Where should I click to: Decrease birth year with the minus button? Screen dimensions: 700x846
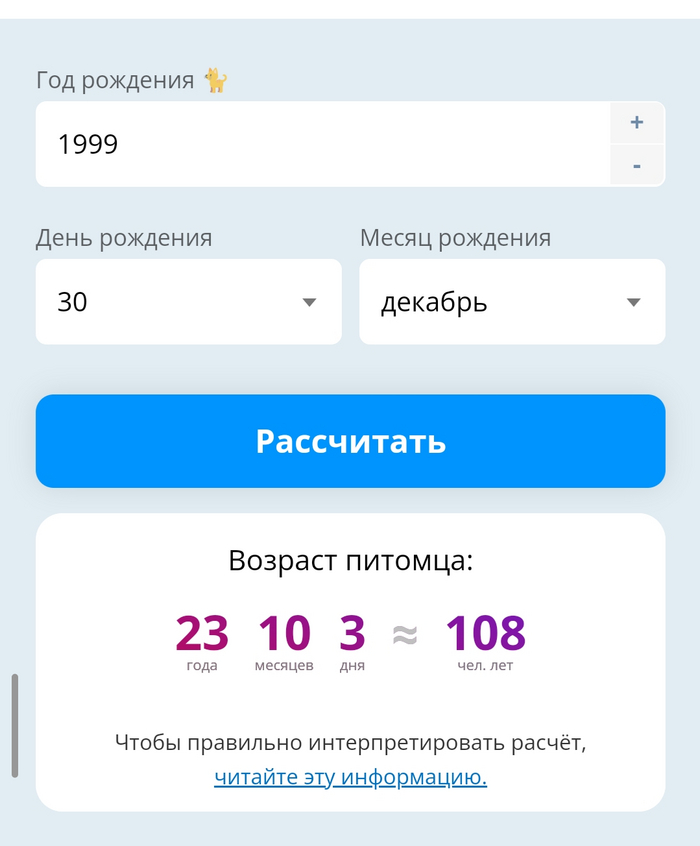[x=637, y=165]
